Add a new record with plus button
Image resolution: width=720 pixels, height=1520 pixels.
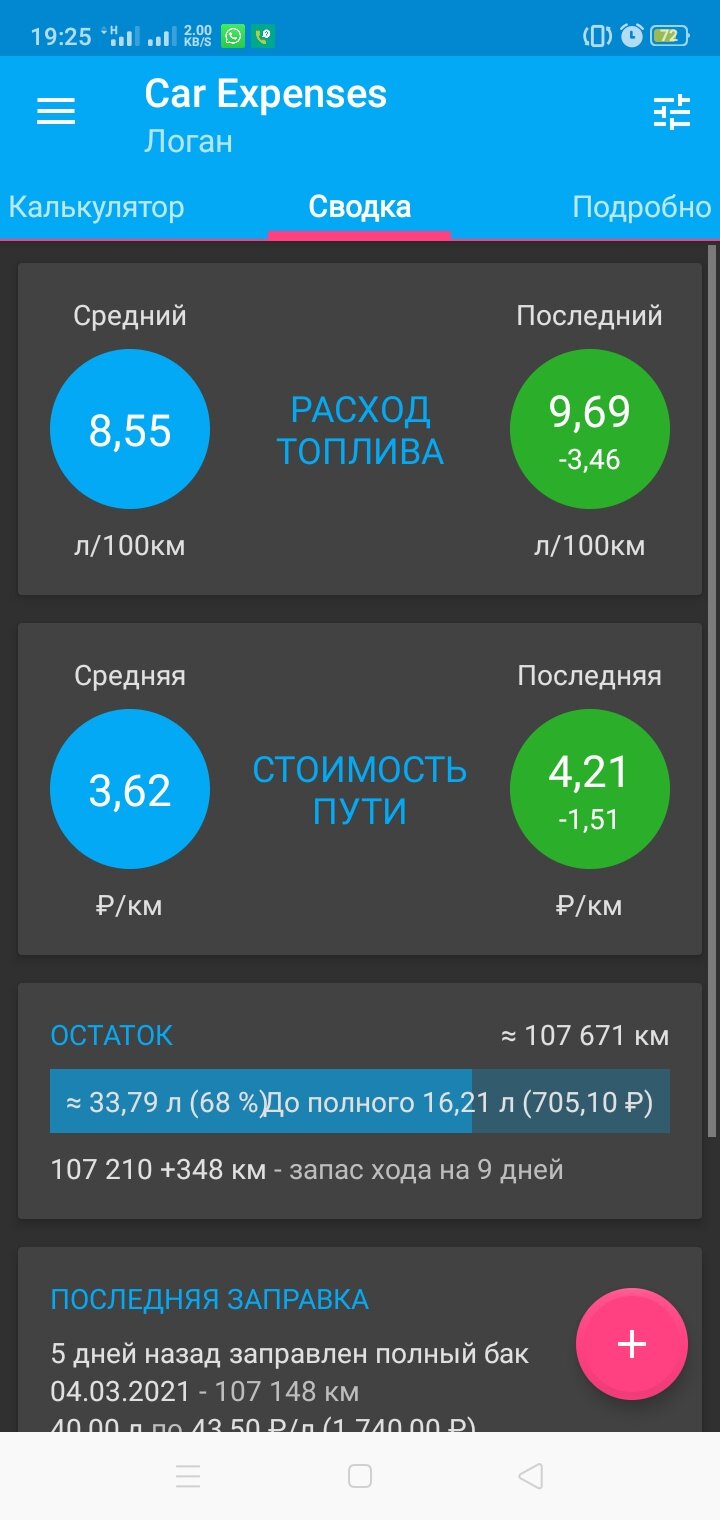pos(632,1344)
